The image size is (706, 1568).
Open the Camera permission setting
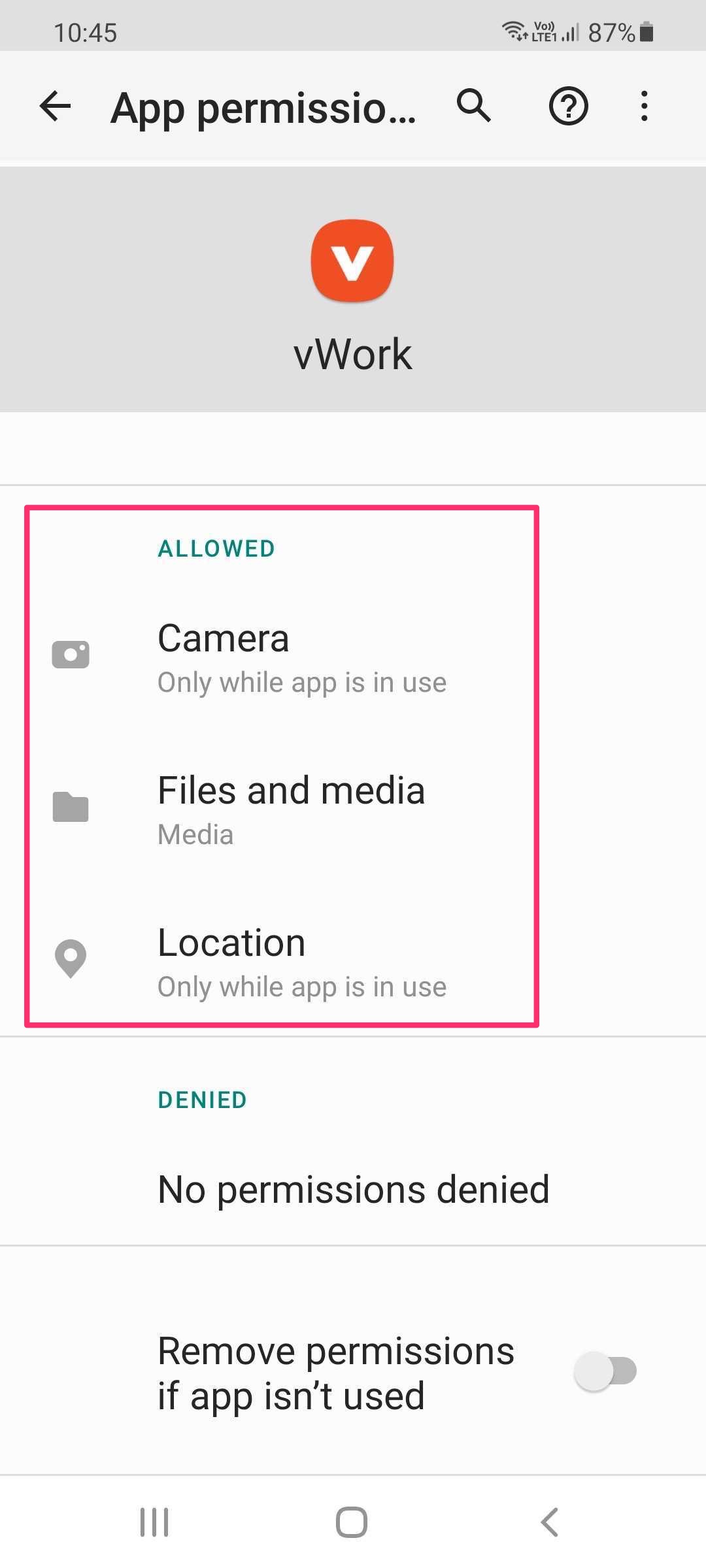[x=353, y=657]
